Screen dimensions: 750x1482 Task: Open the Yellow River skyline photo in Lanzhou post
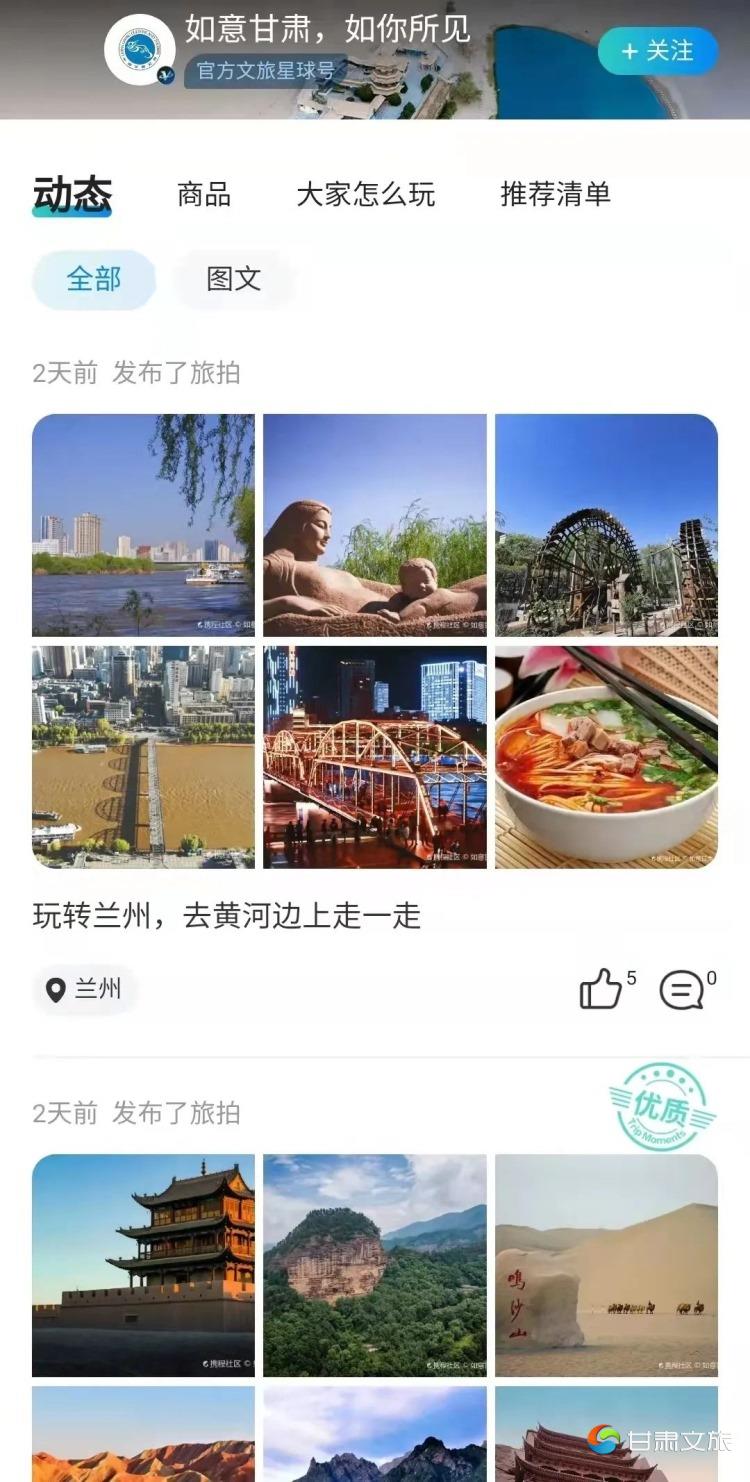coord(143,525)
